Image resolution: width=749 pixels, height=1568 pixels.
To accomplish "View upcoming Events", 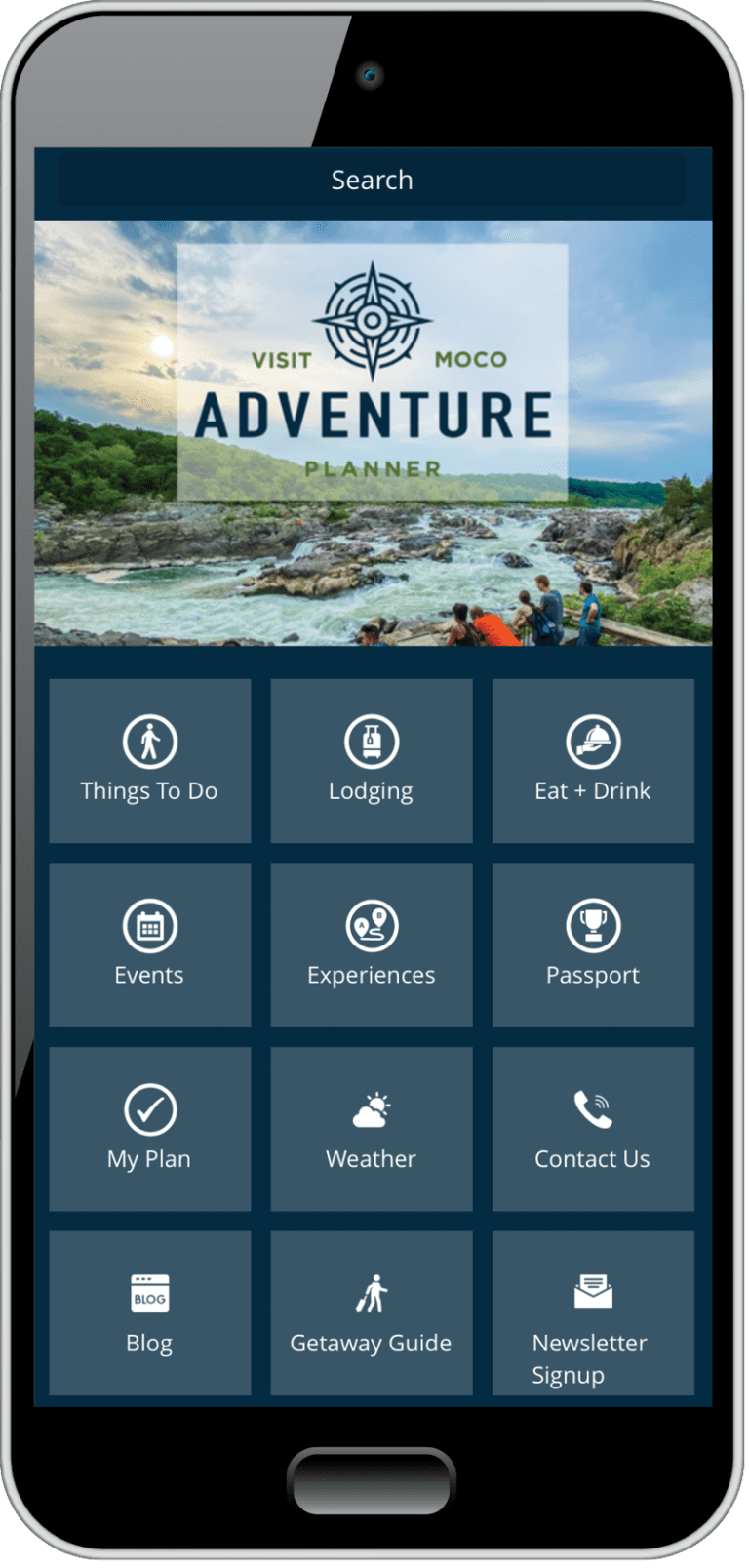I will pyautogui.click(x=149, y=945).
